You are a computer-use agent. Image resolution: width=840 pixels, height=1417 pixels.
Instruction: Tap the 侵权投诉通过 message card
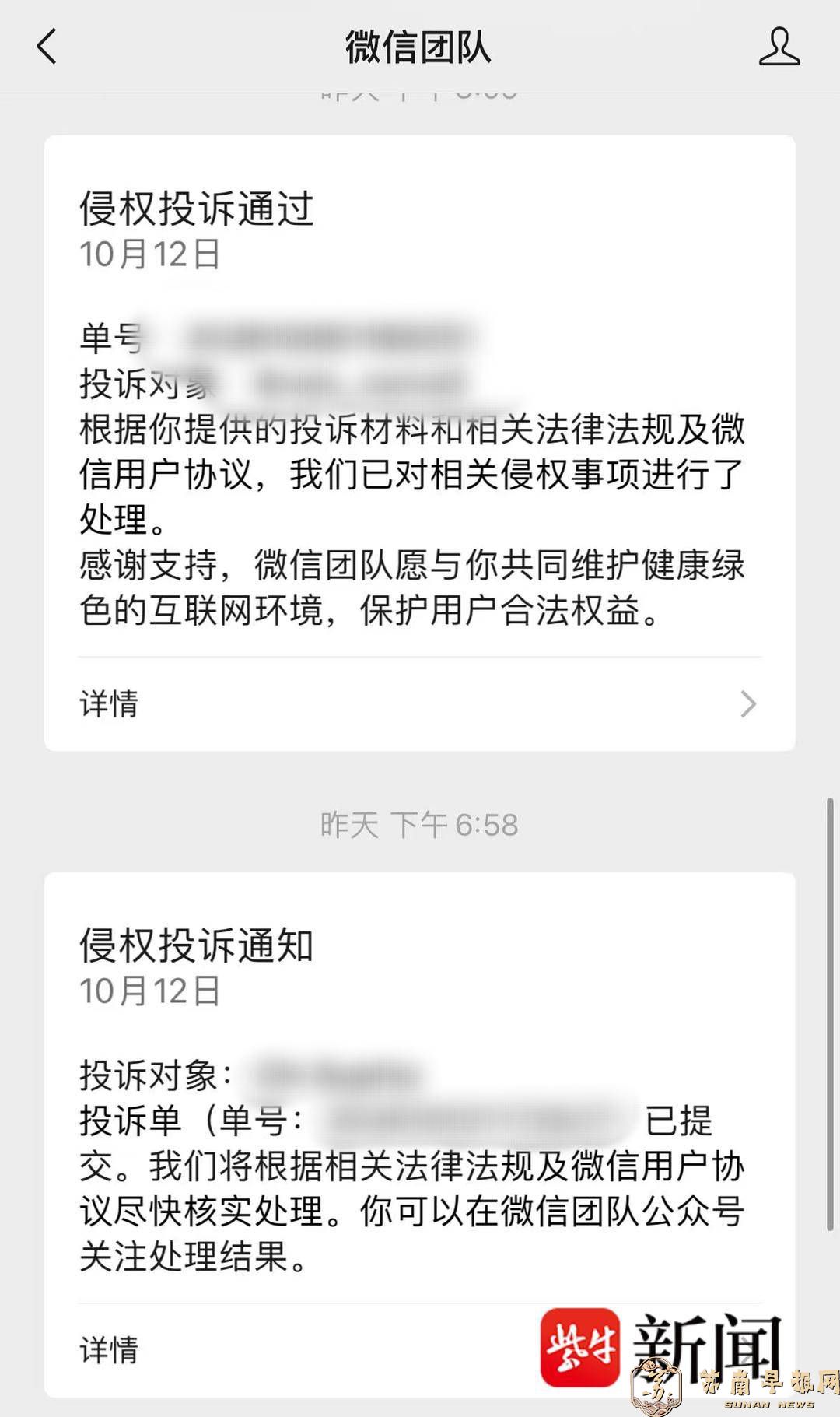coord(419,443)
